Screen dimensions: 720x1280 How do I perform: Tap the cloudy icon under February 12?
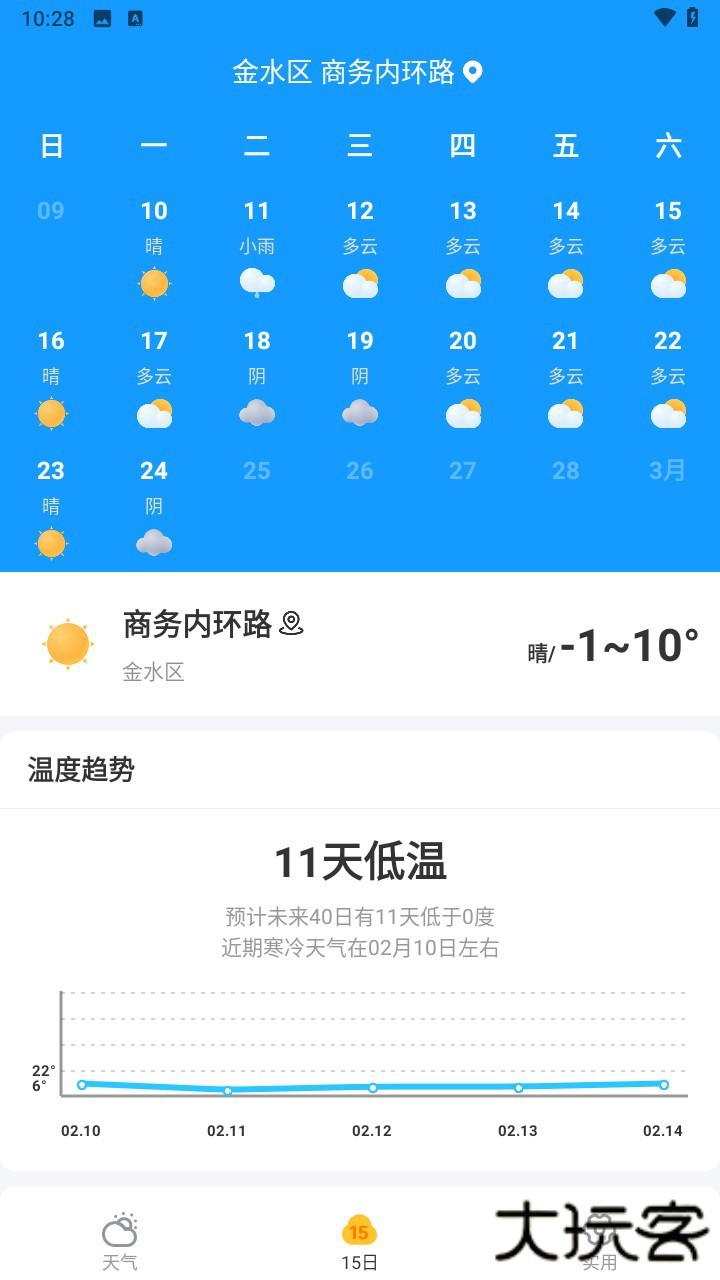[x=360, y=284]
